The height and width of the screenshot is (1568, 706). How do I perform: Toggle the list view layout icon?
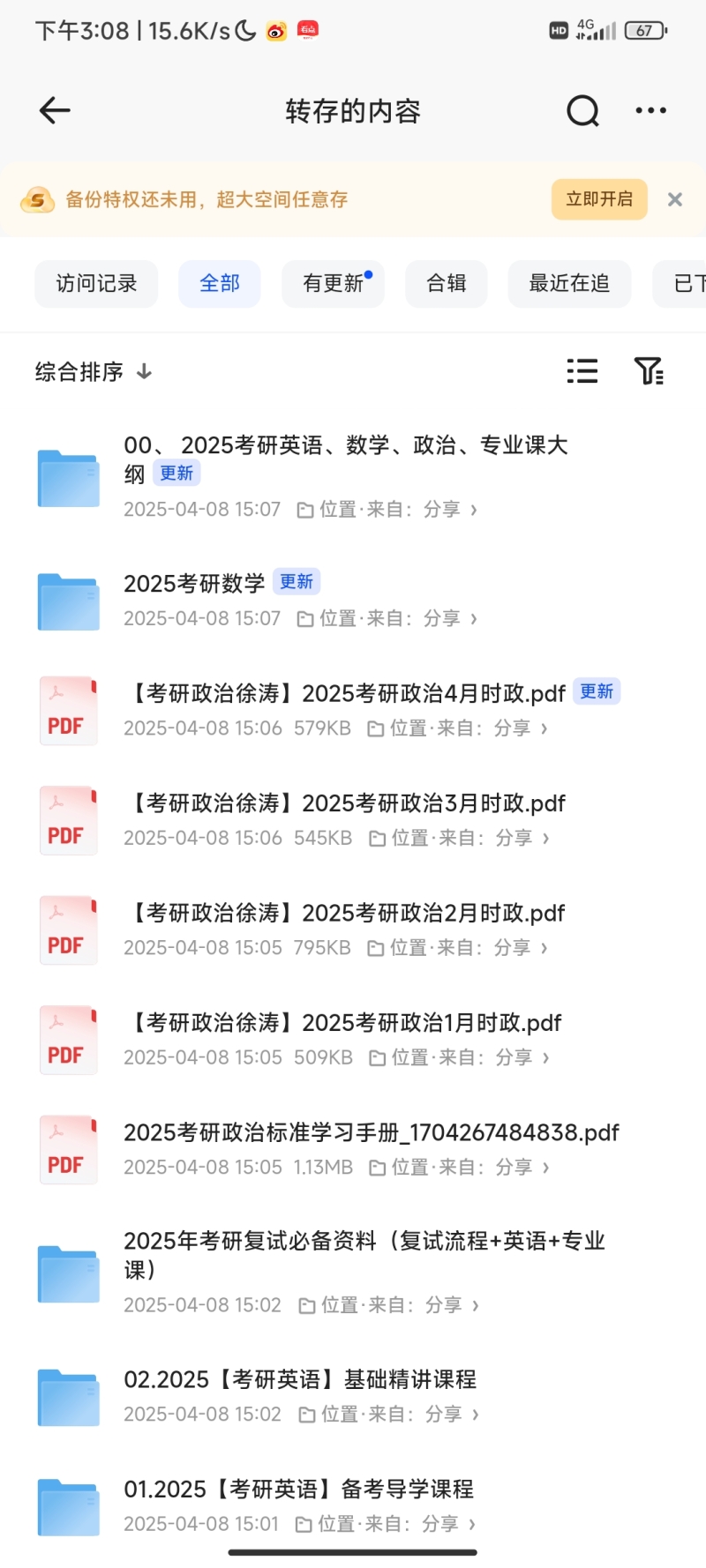click(x=582, y=371)
